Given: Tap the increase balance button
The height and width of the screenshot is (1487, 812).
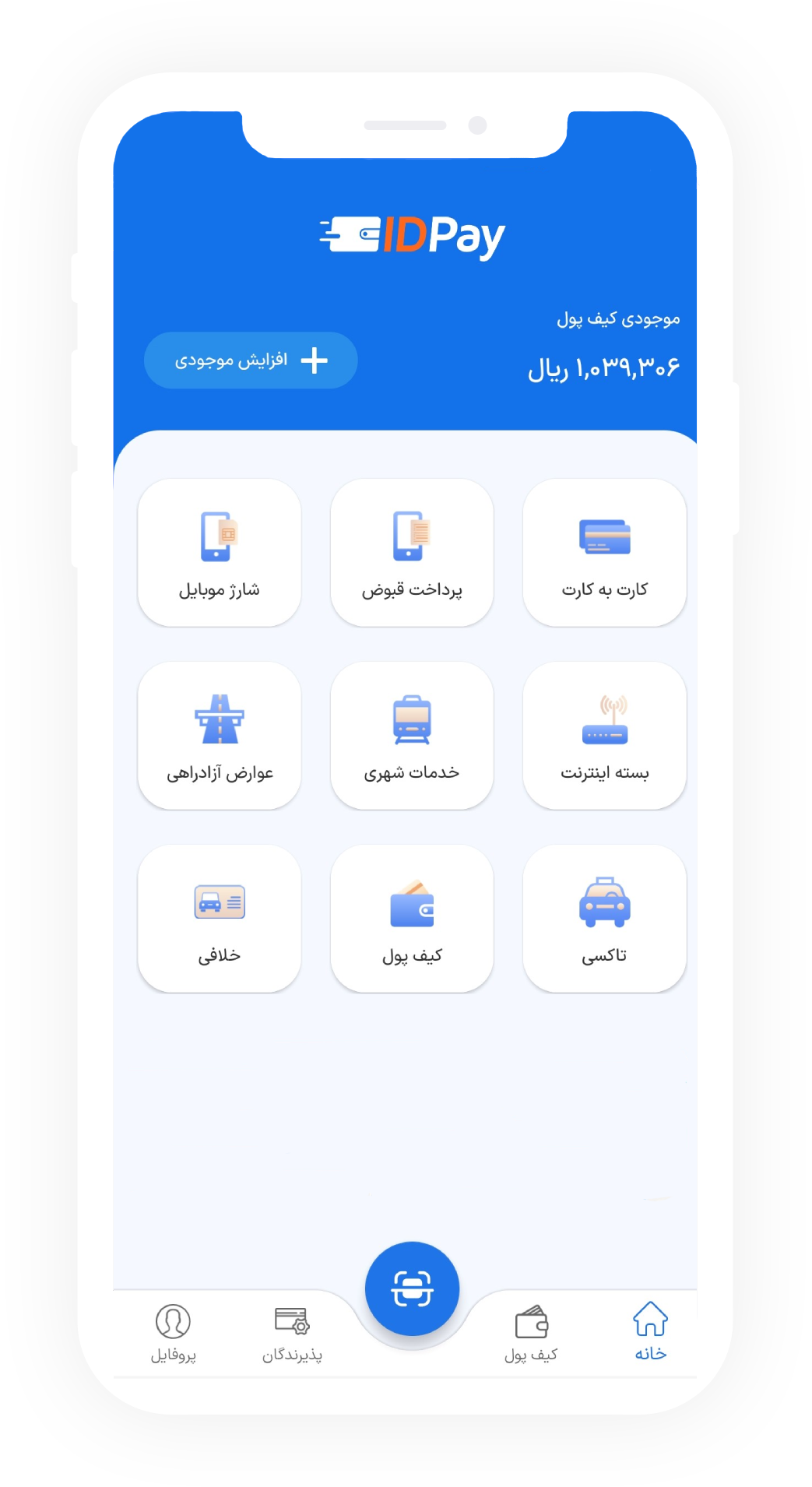Looking at the screenshot, I should click(251, 360).
